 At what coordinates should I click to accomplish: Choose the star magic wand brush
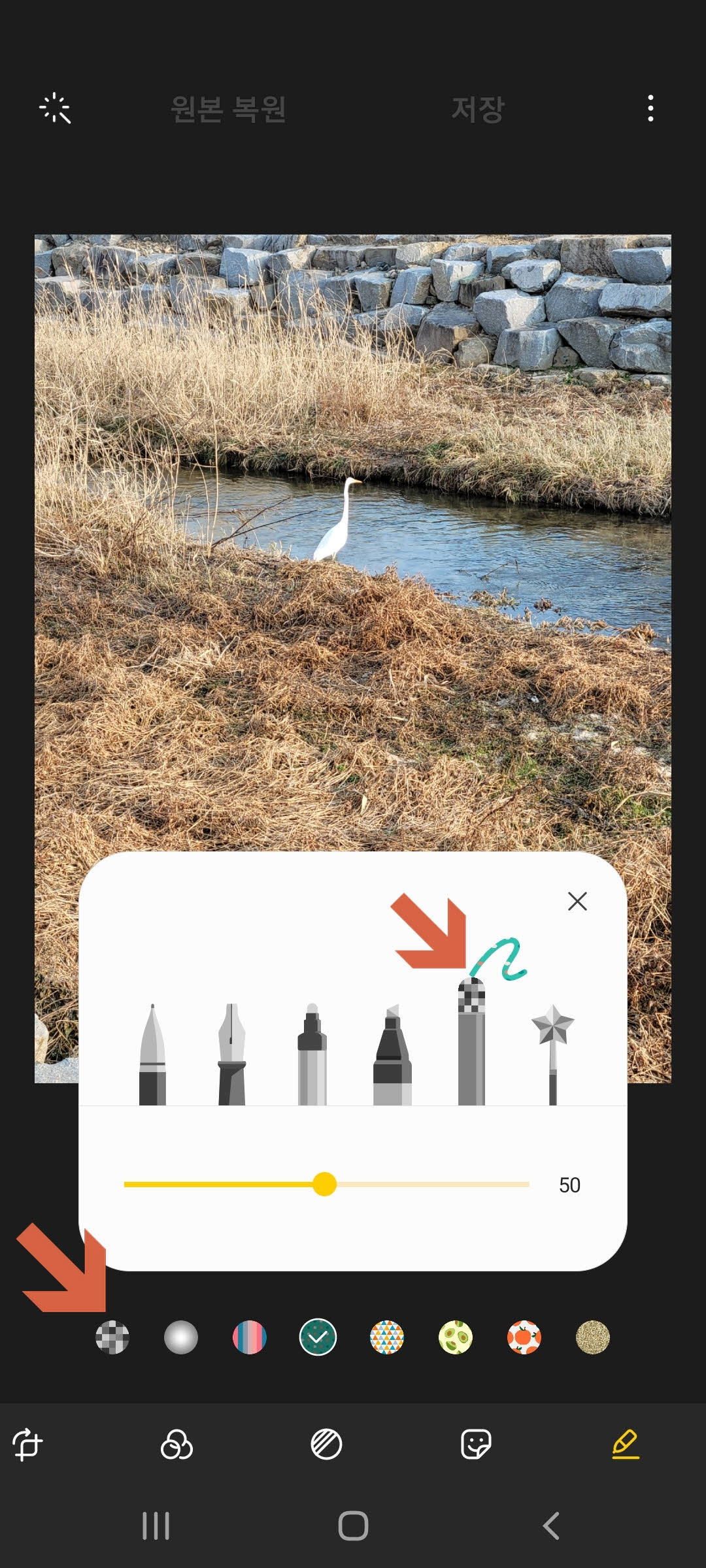(552, 1052)
